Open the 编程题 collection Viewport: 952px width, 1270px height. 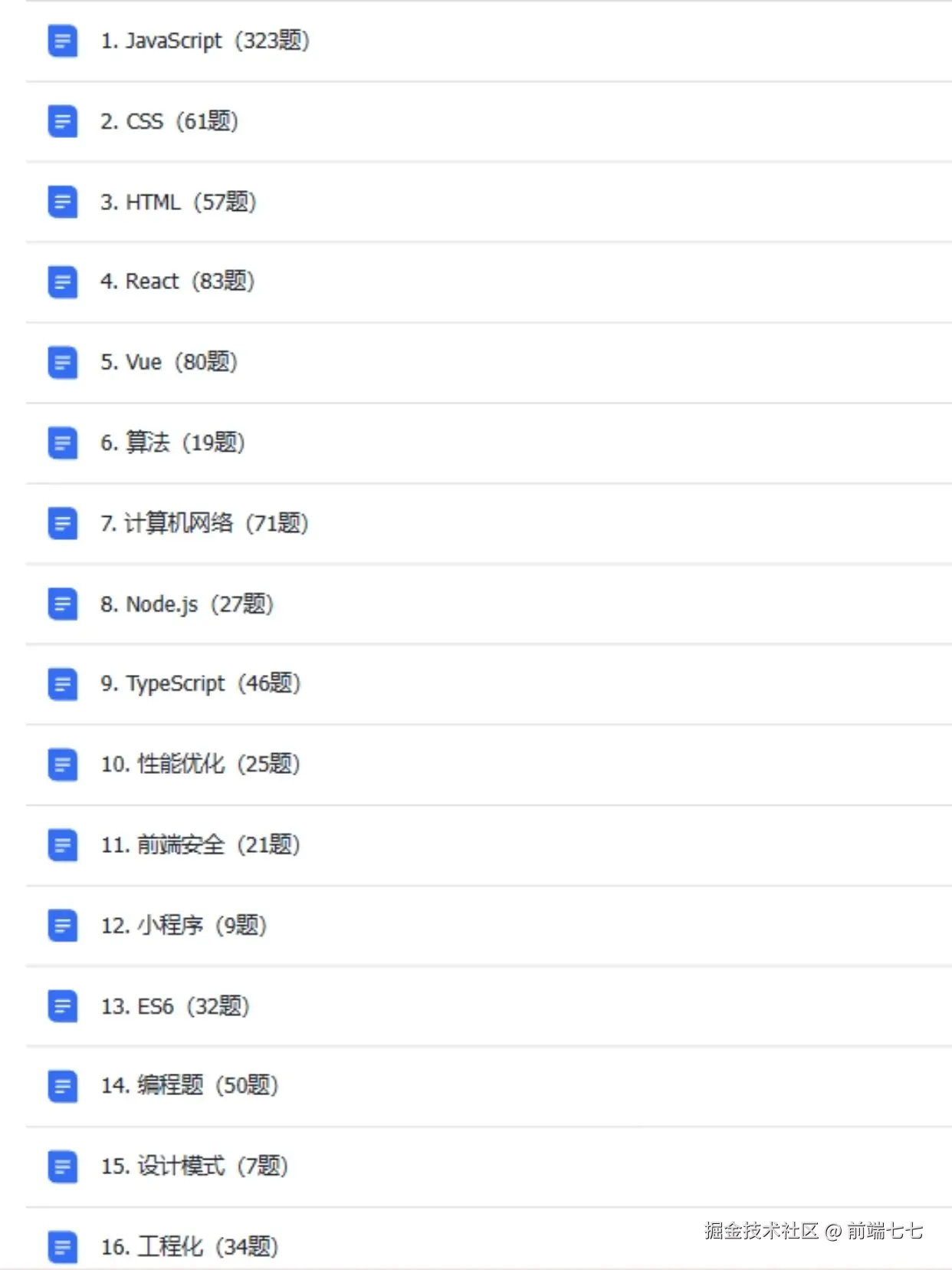point(192,1087)
